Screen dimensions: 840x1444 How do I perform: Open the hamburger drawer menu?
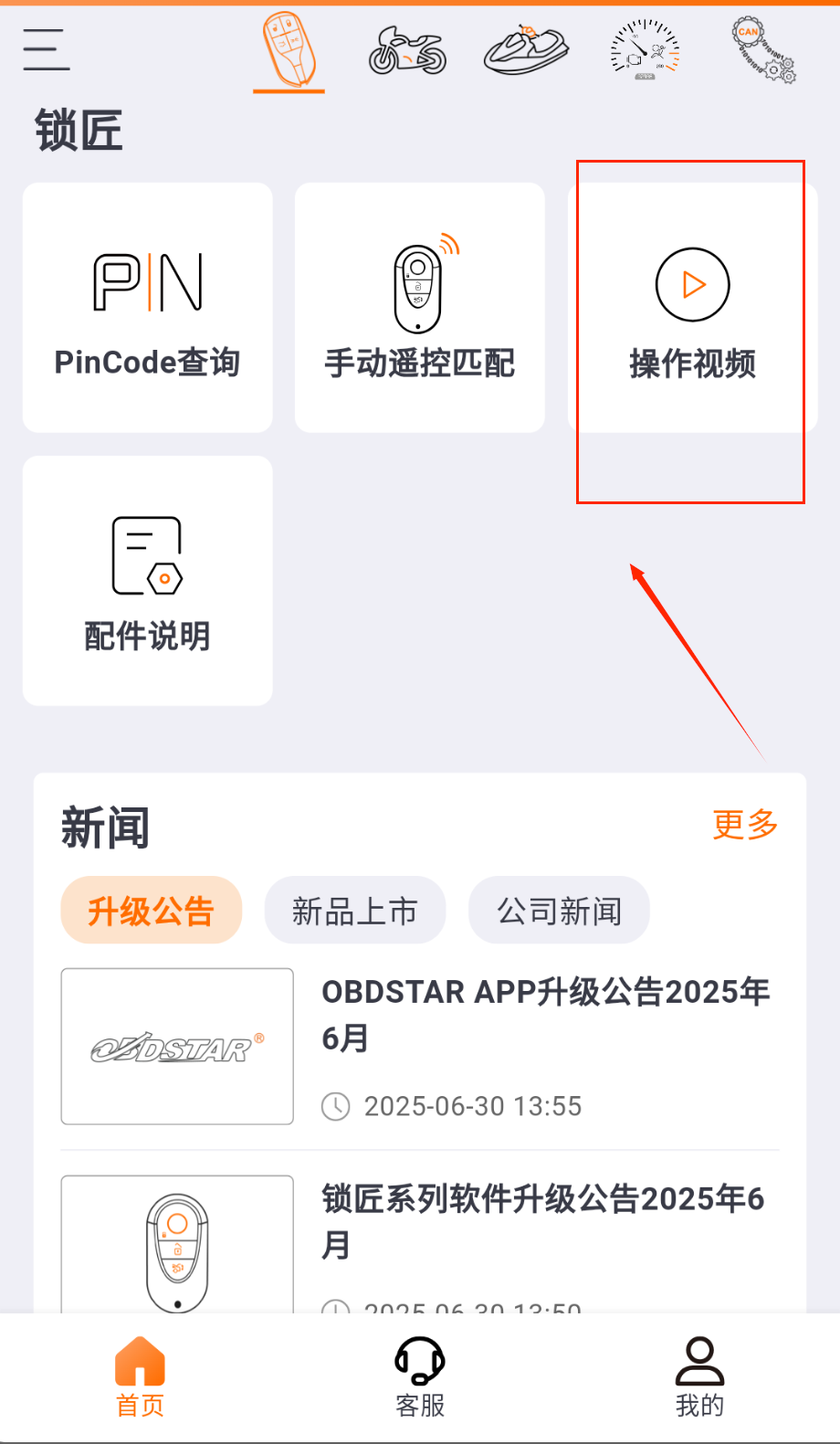(x=46, y=49)
